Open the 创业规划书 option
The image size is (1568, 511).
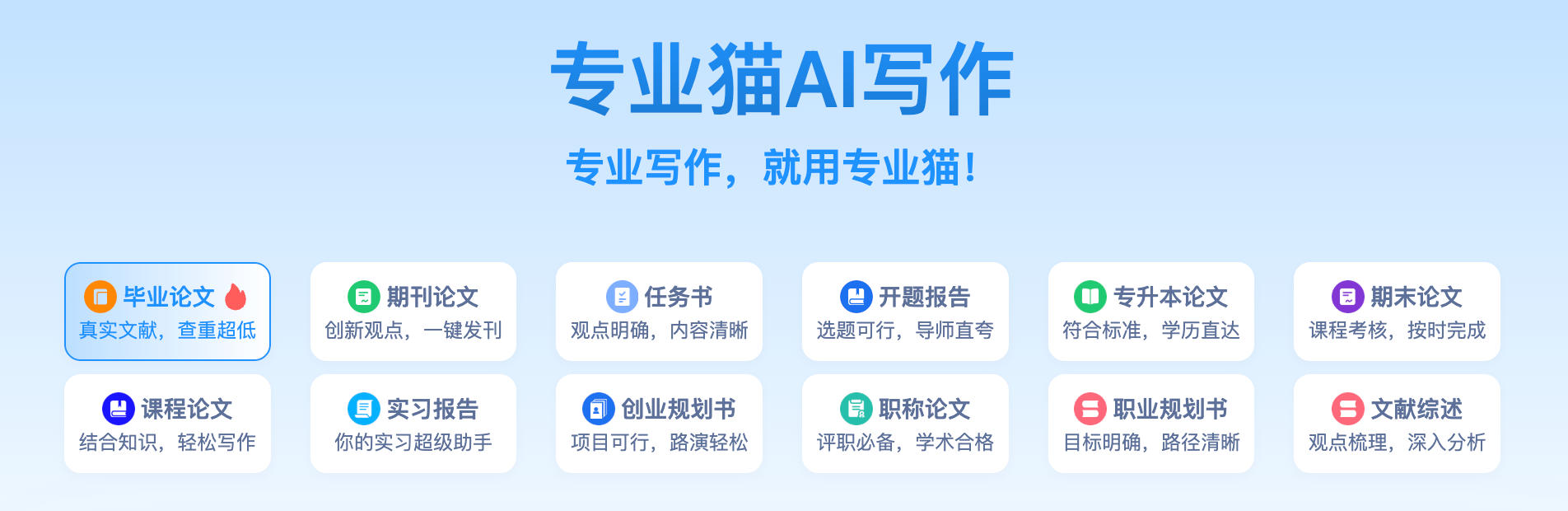659,424
